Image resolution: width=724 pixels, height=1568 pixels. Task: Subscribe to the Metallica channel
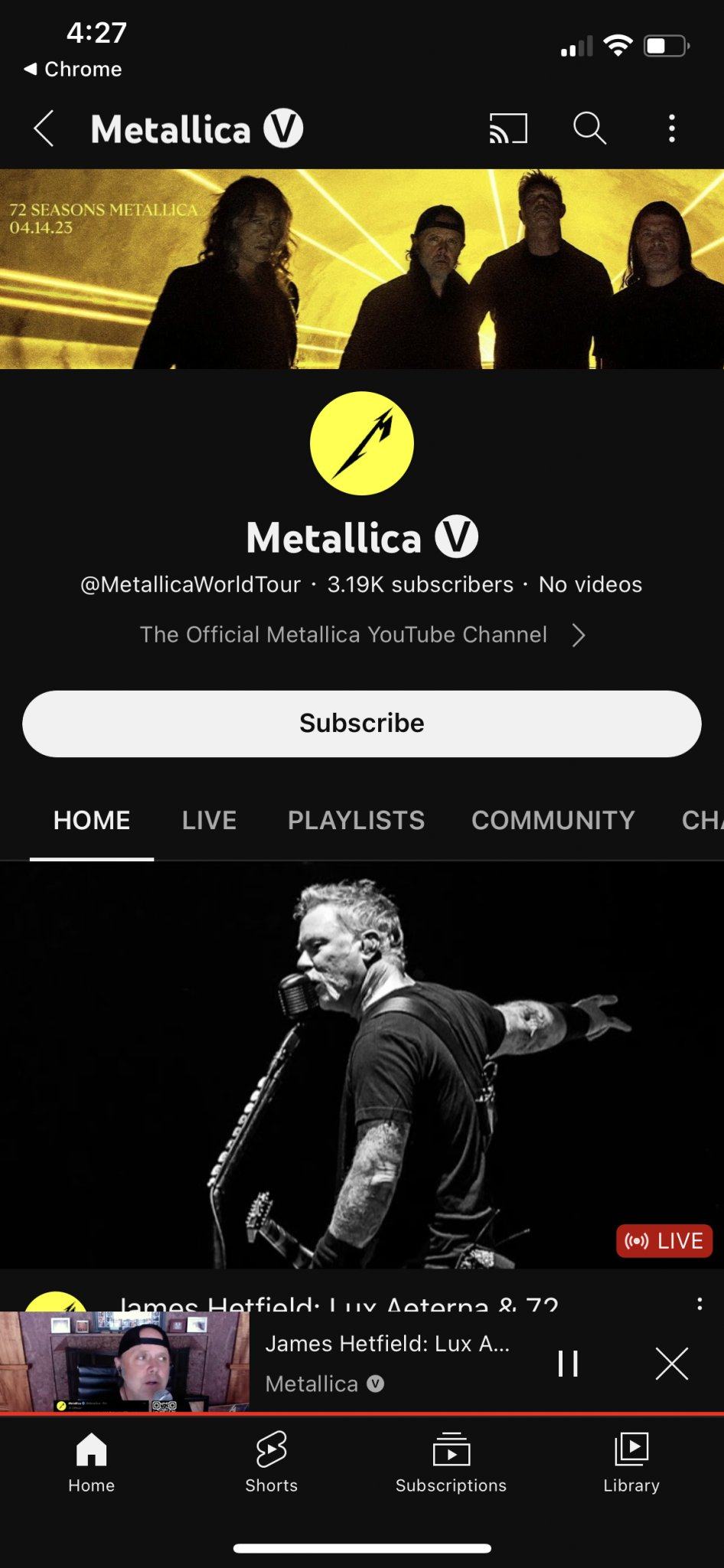362,724
